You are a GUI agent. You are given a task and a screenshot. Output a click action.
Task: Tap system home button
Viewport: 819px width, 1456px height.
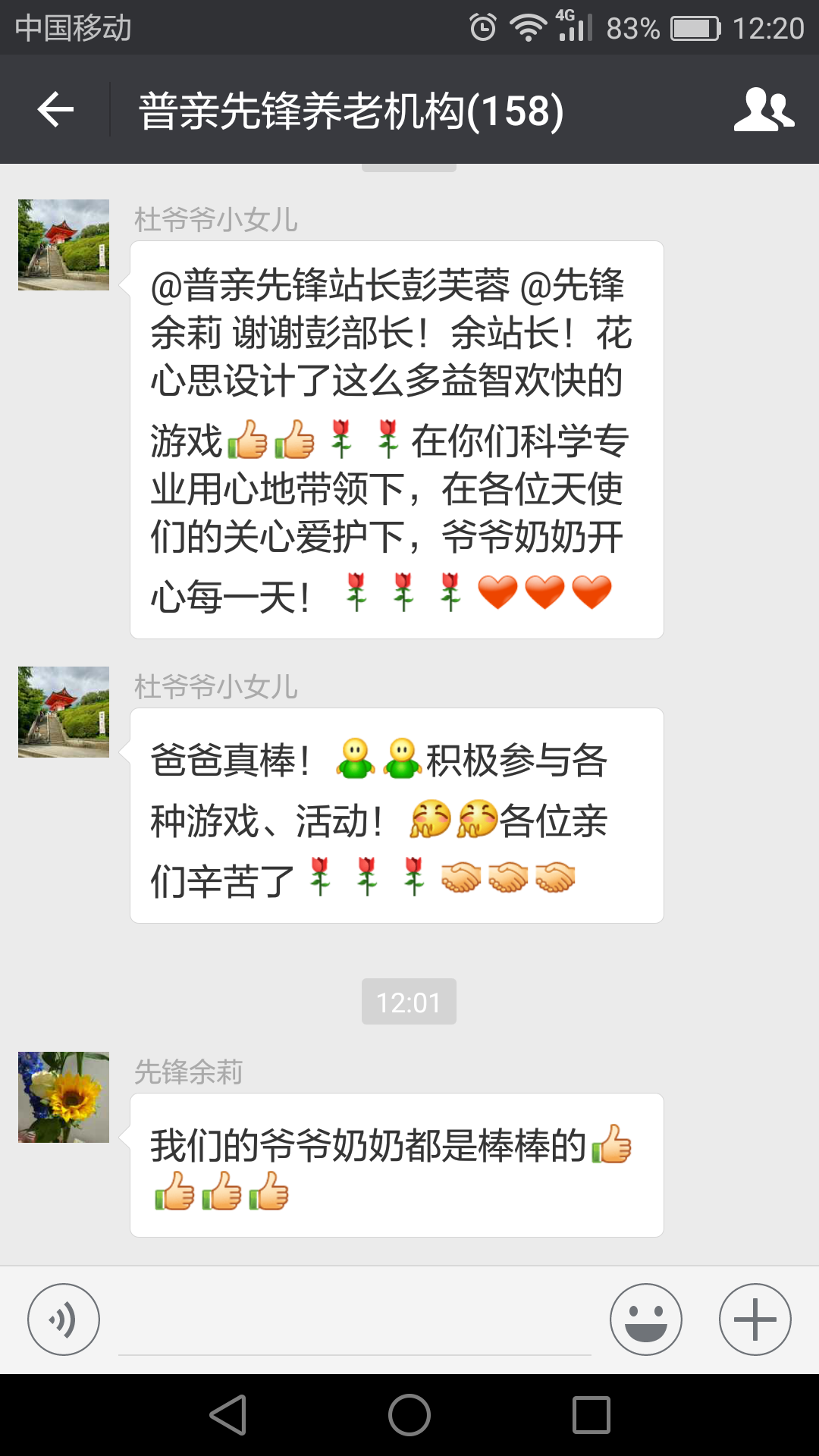coord(409,1415)
